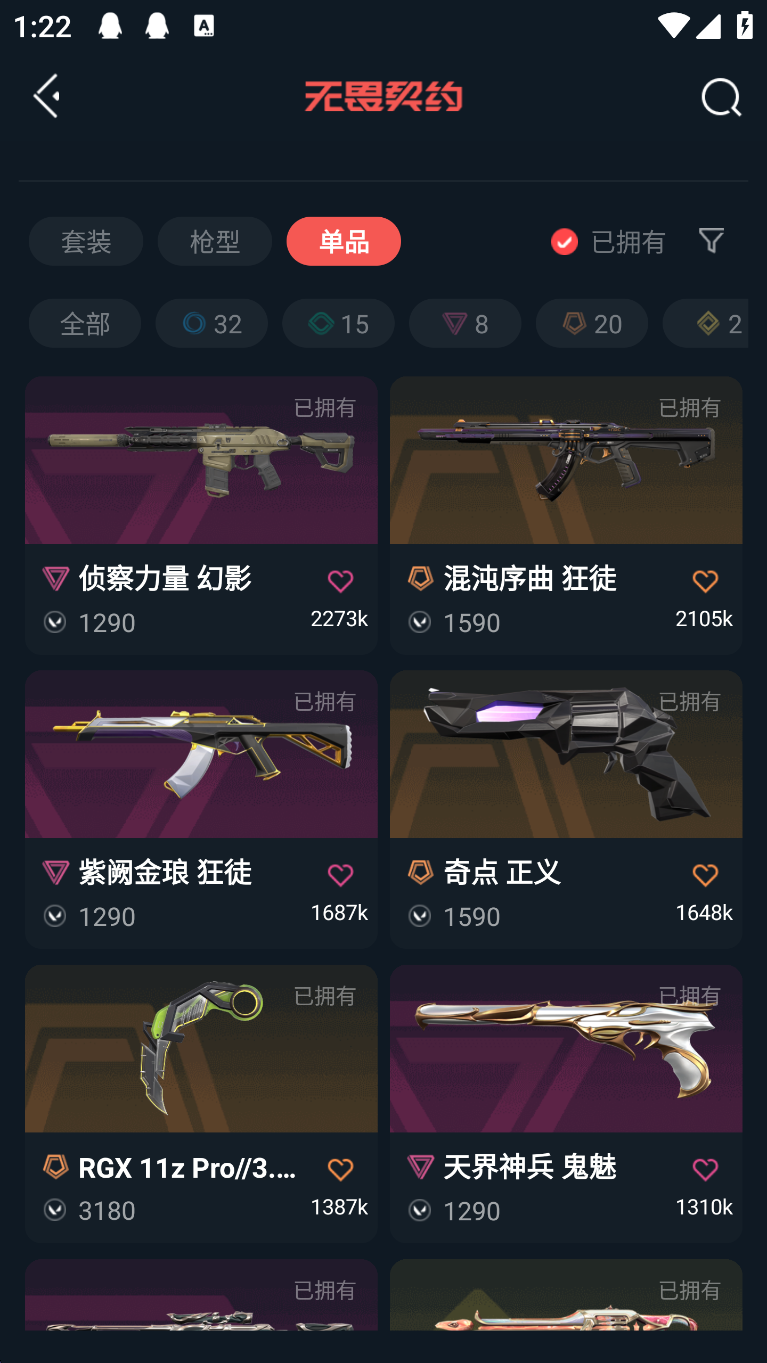Switch to the 枪型 tab

coord(215,241)
